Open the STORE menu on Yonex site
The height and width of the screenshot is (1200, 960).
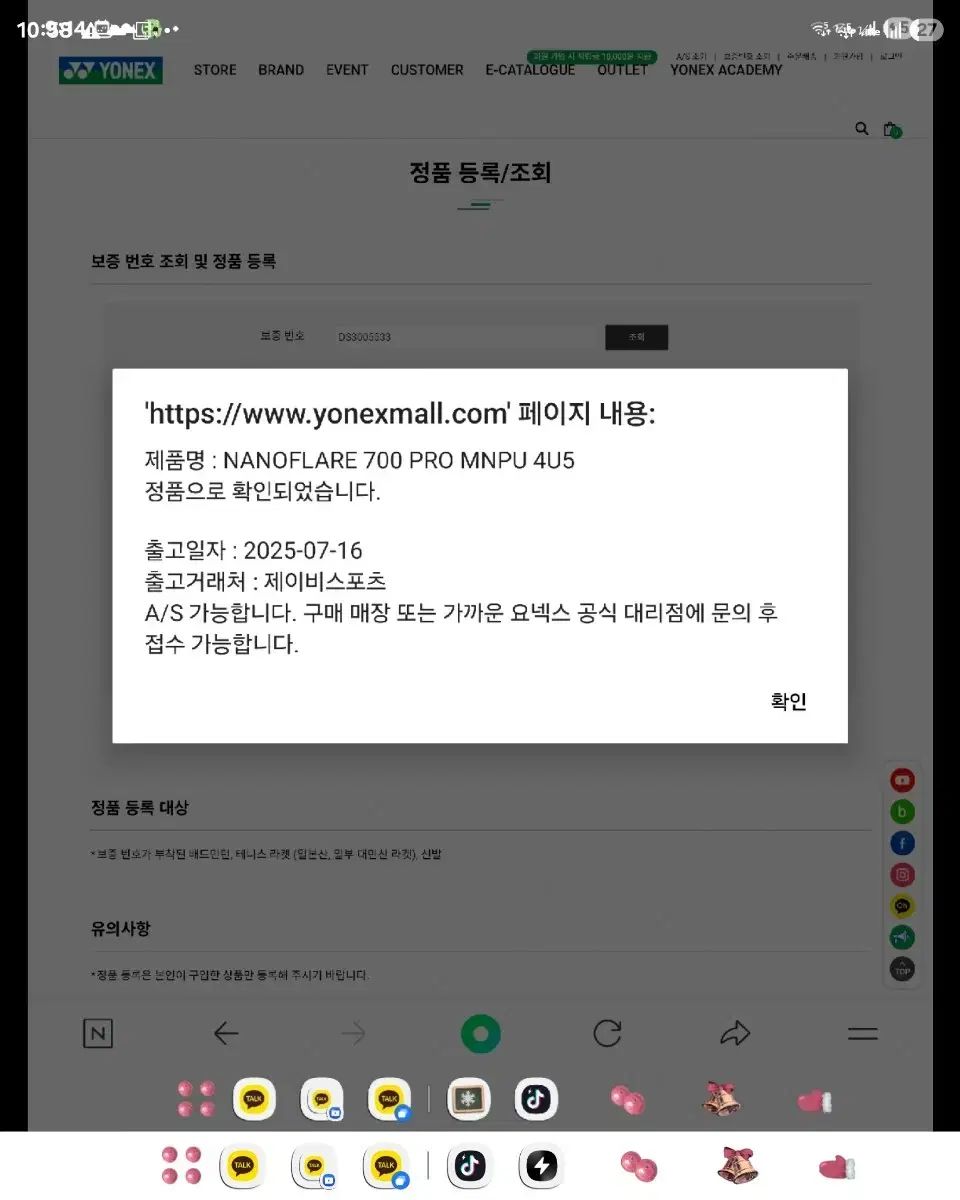pos(215,70)
